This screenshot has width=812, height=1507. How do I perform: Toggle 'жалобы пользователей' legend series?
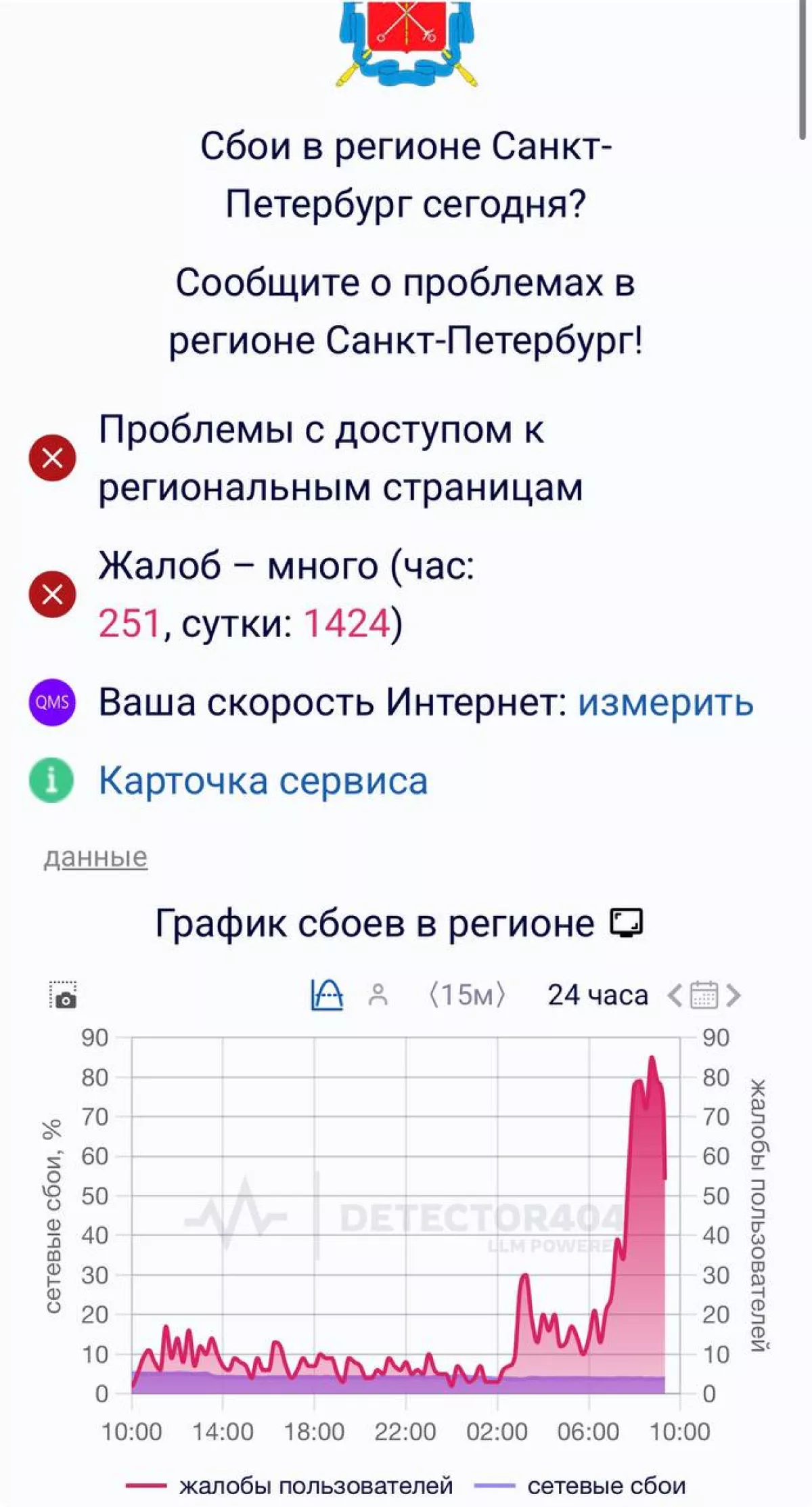tap(290, 1486)
